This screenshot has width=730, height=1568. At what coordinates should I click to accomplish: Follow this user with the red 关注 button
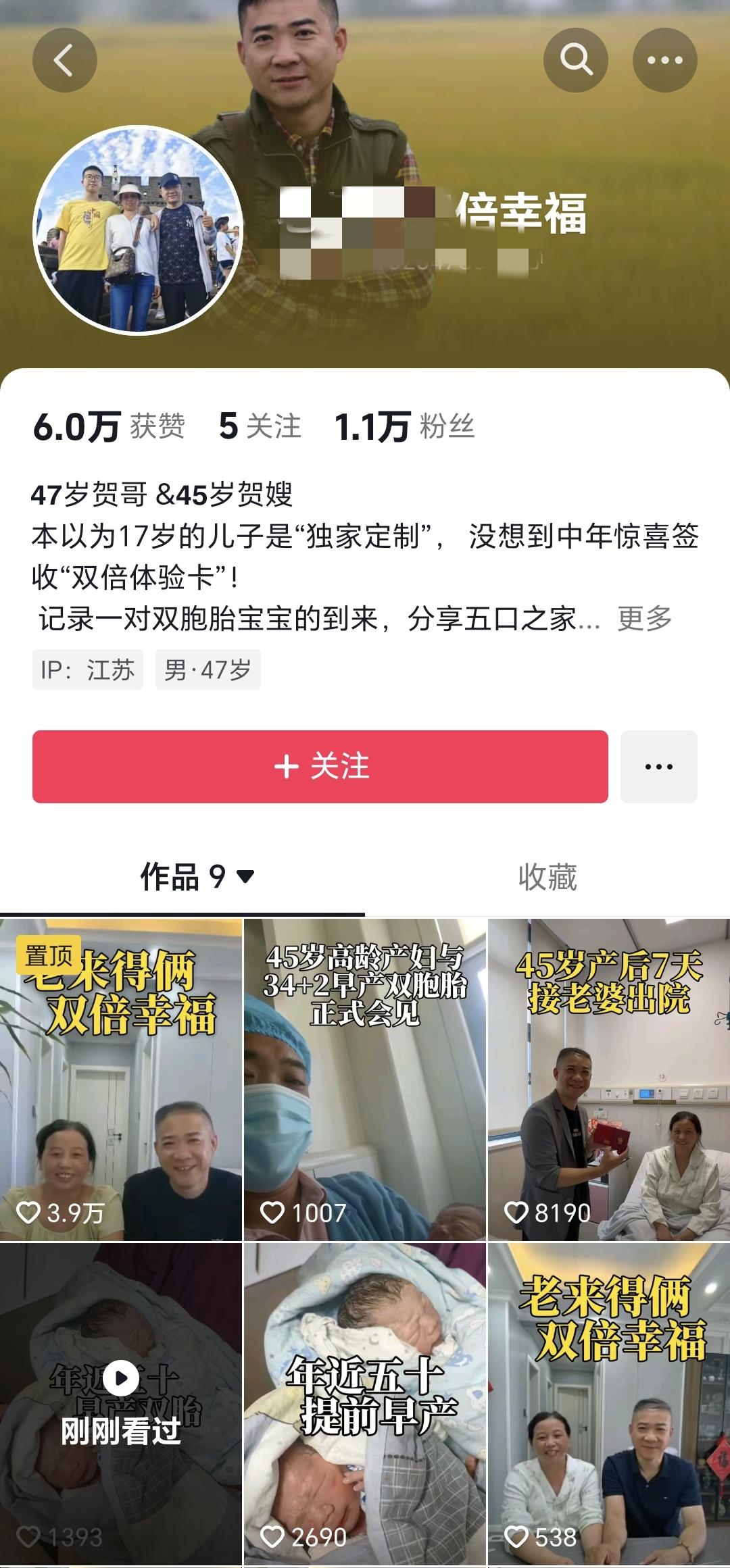click(320, 766)
